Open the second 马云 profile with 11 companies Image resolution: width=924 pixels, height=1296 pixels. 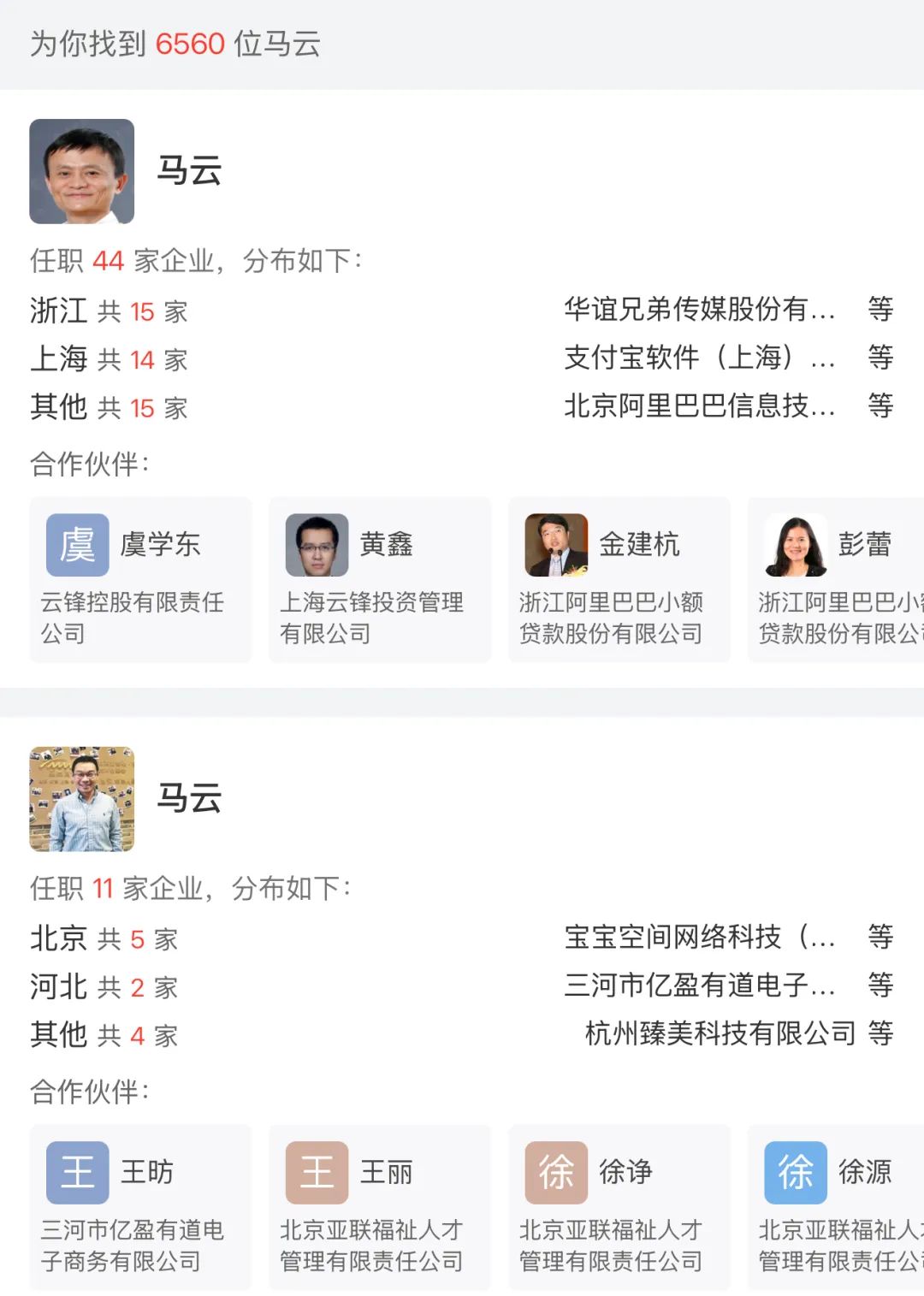pyautogui.click(x=189, y=799)
